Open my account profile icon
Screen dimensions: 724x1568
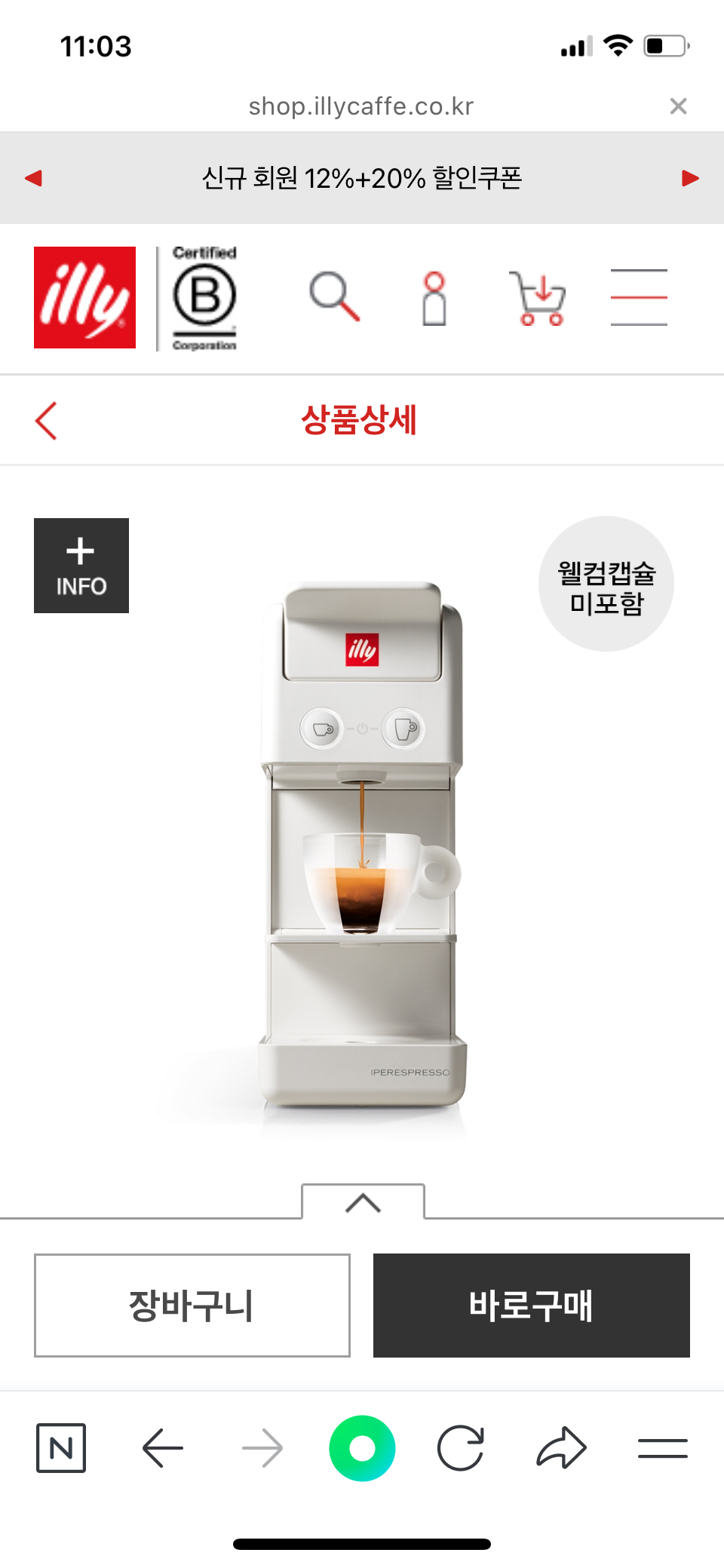(x=434, y=299)
